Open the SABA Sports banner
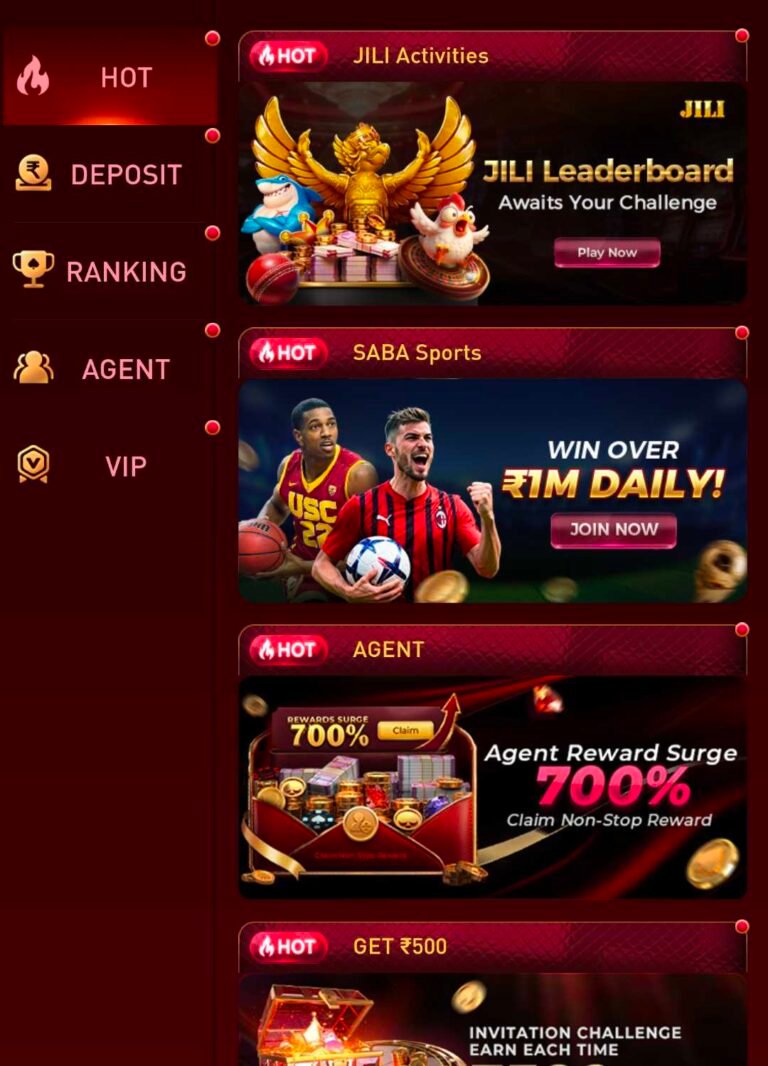The image size is (768, 1066). 492,490
